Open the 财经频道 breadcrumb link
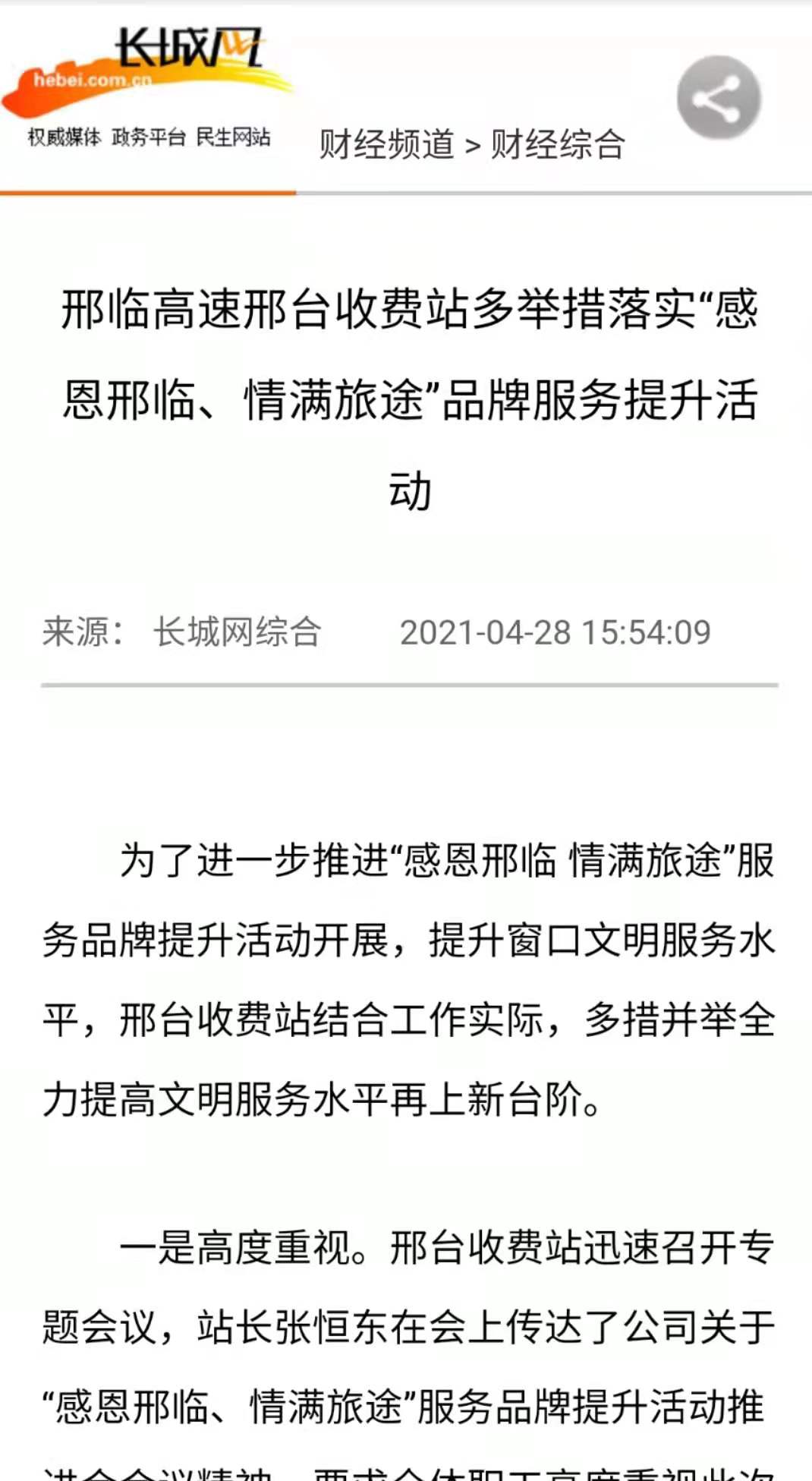Screen dimensions: 812x1481 [386, 144]
